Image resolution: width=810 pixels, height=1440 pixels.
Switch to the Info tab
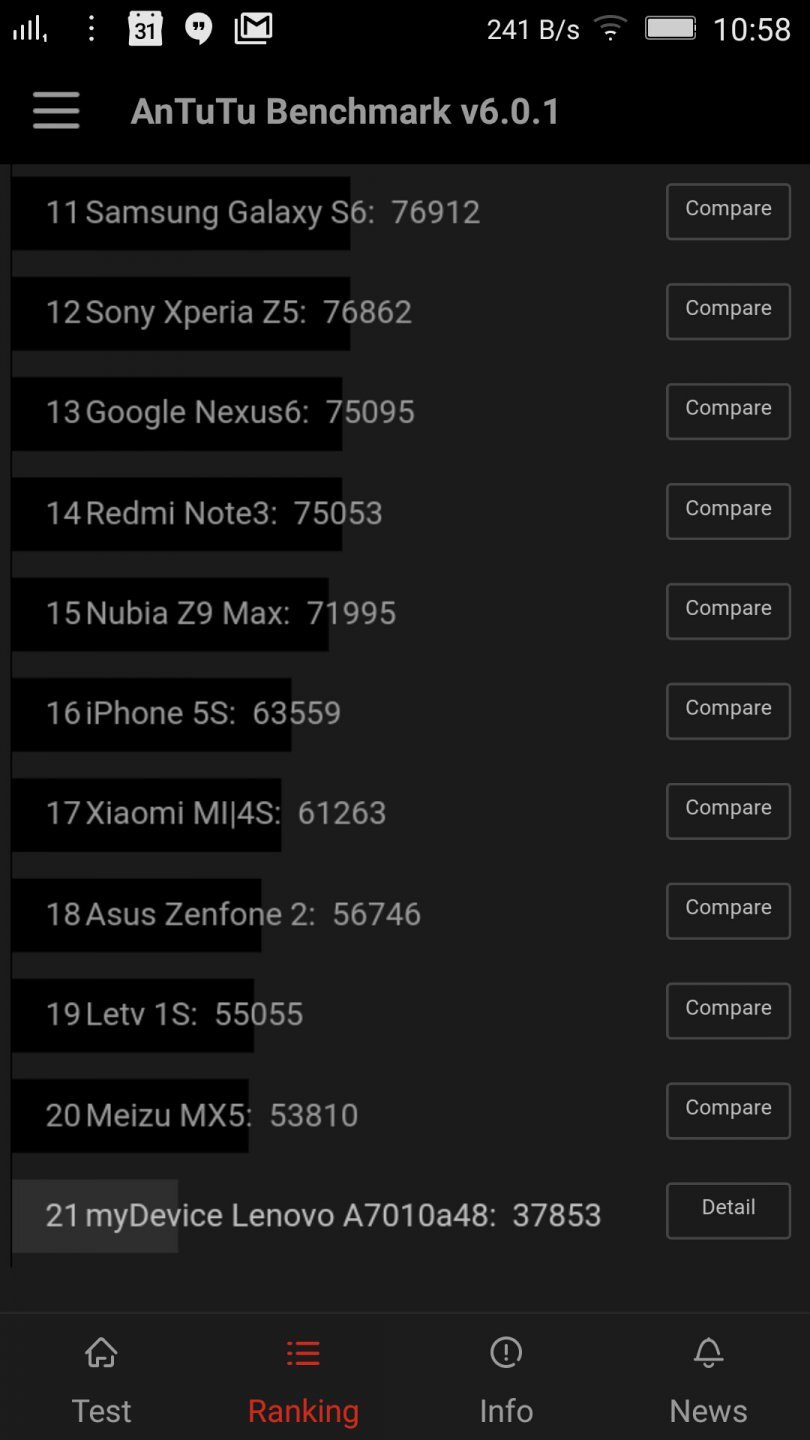coord(506,1380)
